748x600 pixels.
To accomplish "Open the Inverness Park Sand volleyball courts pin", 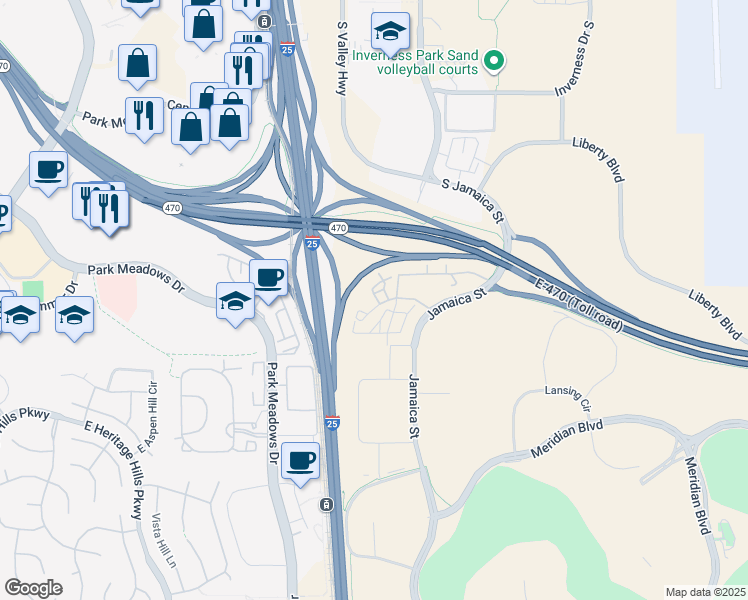I will click(x=492, y=64).
